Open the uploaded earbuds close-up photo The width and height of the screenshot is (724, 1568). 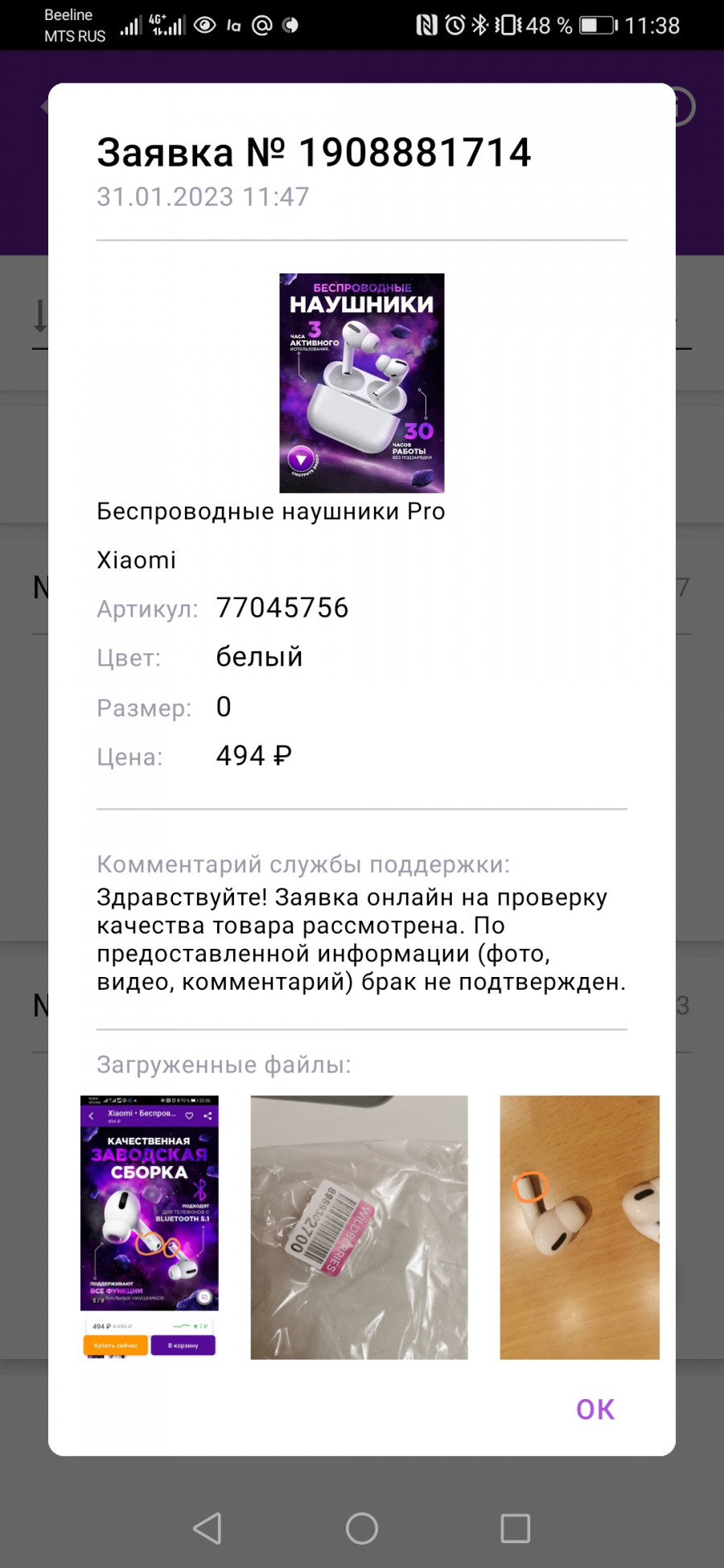(579, 1227)
